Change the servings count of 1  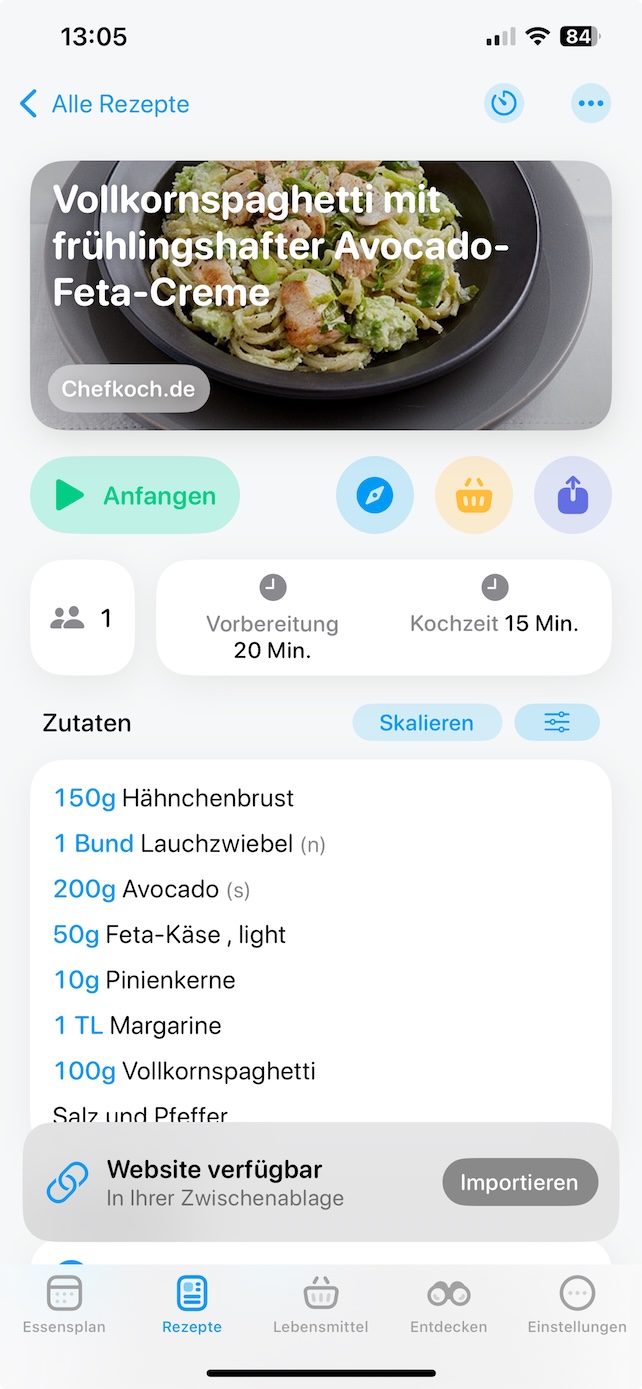click(82, 618)
